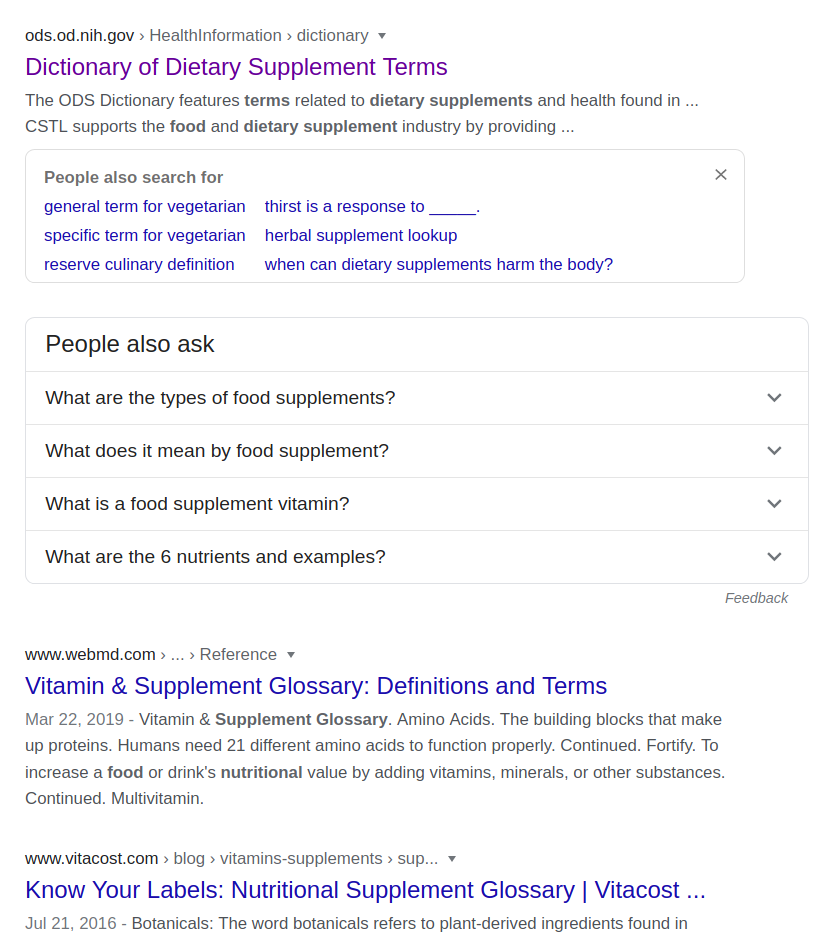The height and width of the screenshot is (936, 835).
Task: Open Dictionary of Dietary Supplement Terms result
Action: 236,67
